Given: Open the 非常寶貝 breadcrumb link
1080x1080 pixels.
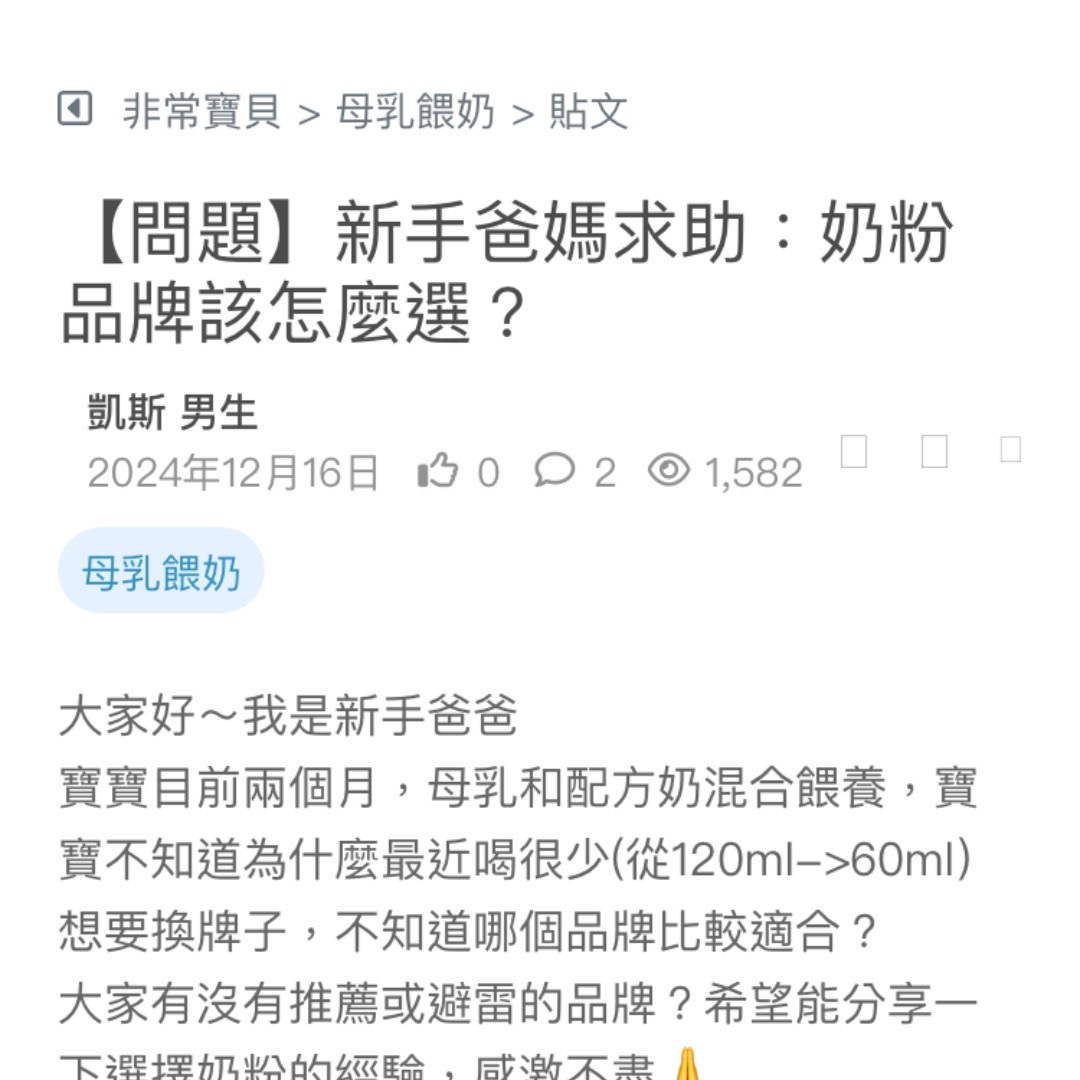Looking at the screenshot, I should point(202,111).
